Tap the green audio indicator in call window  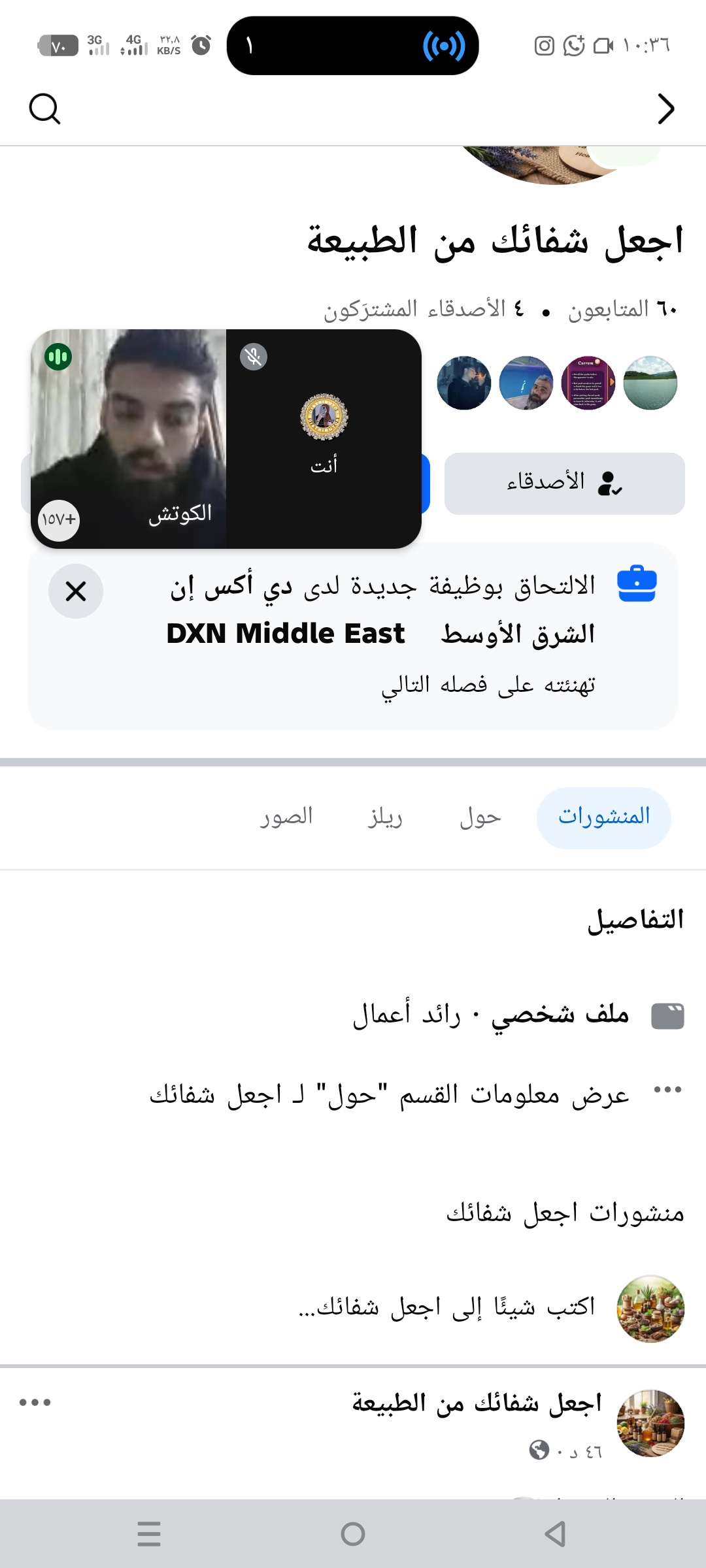coord(58,357)
